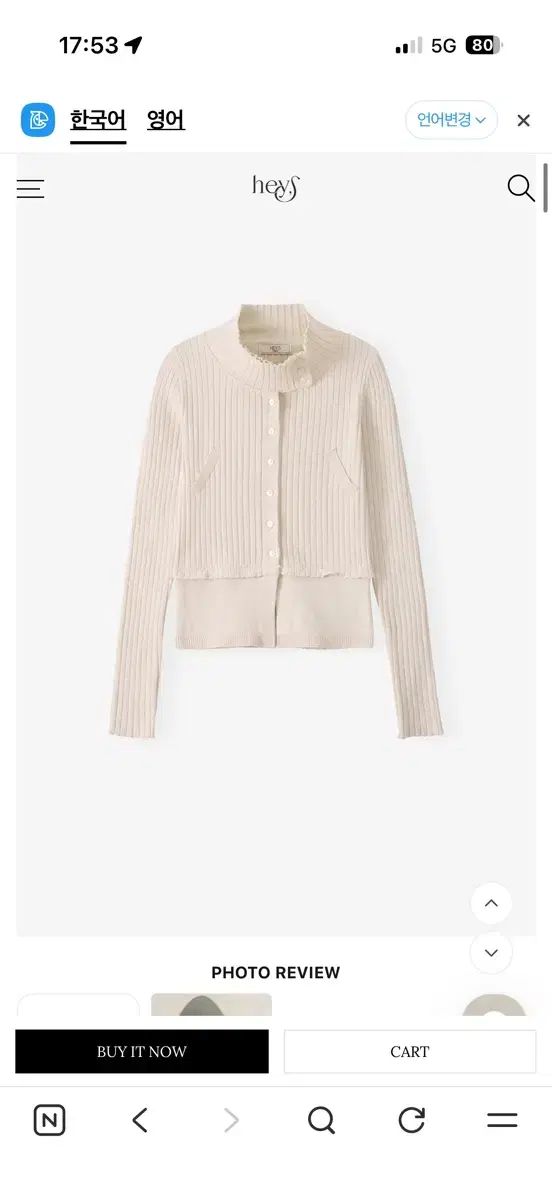Open the hamburger menu

point(30,188)
